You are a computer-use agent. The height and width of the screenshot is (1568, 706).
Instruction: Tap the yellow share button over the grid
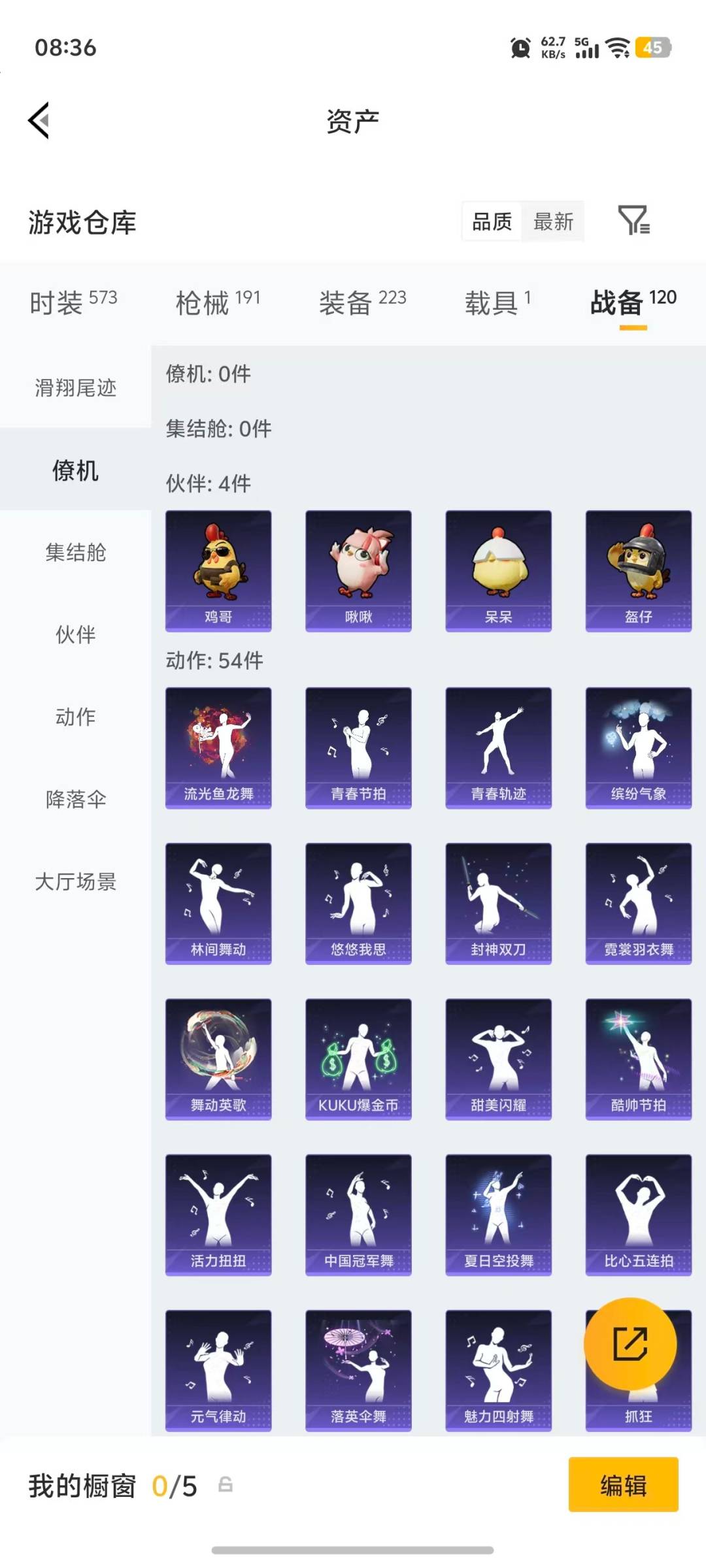click(x=630, y=1344)
